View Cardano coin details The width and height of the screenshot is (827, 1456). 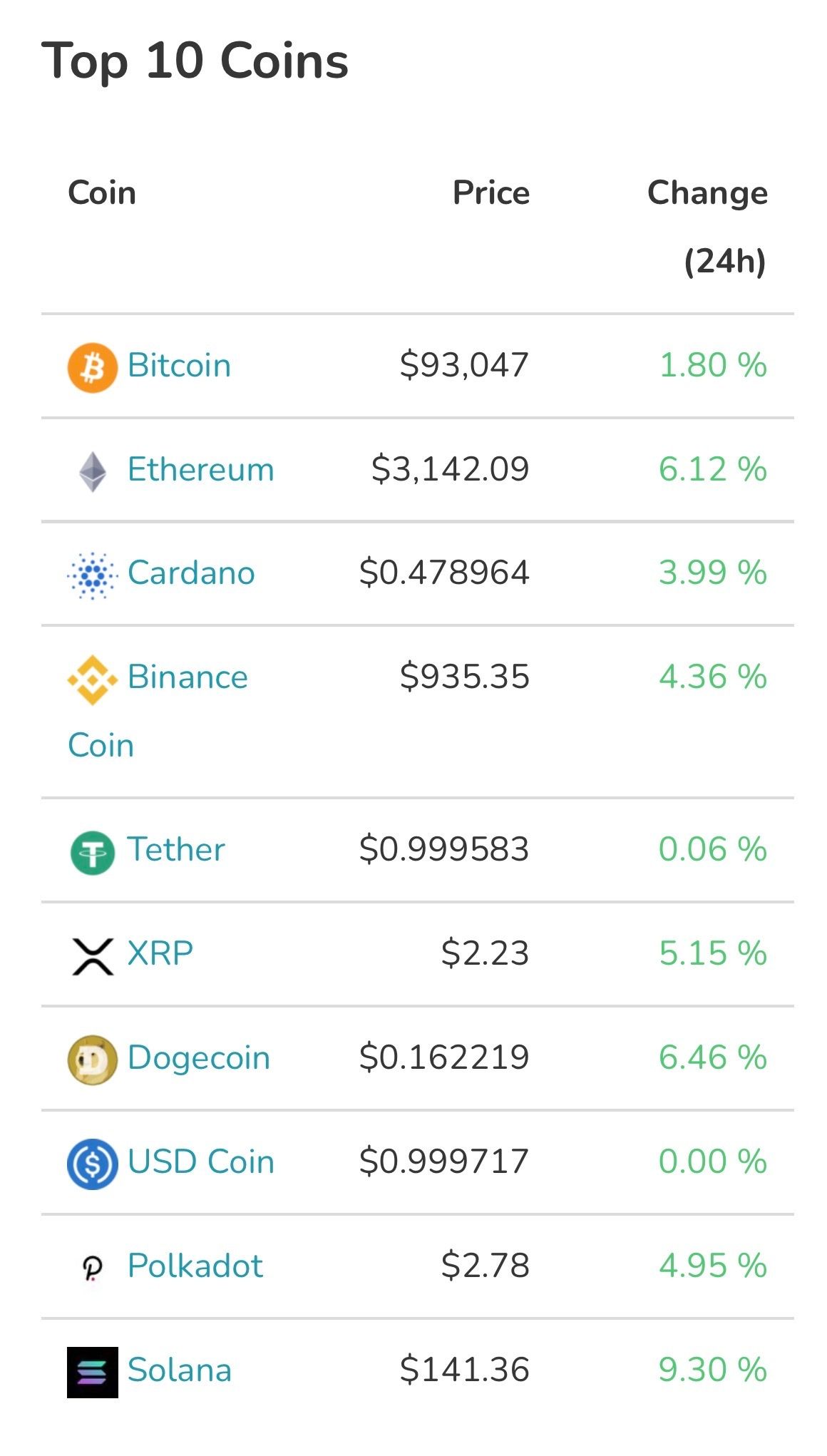[190, 573]
